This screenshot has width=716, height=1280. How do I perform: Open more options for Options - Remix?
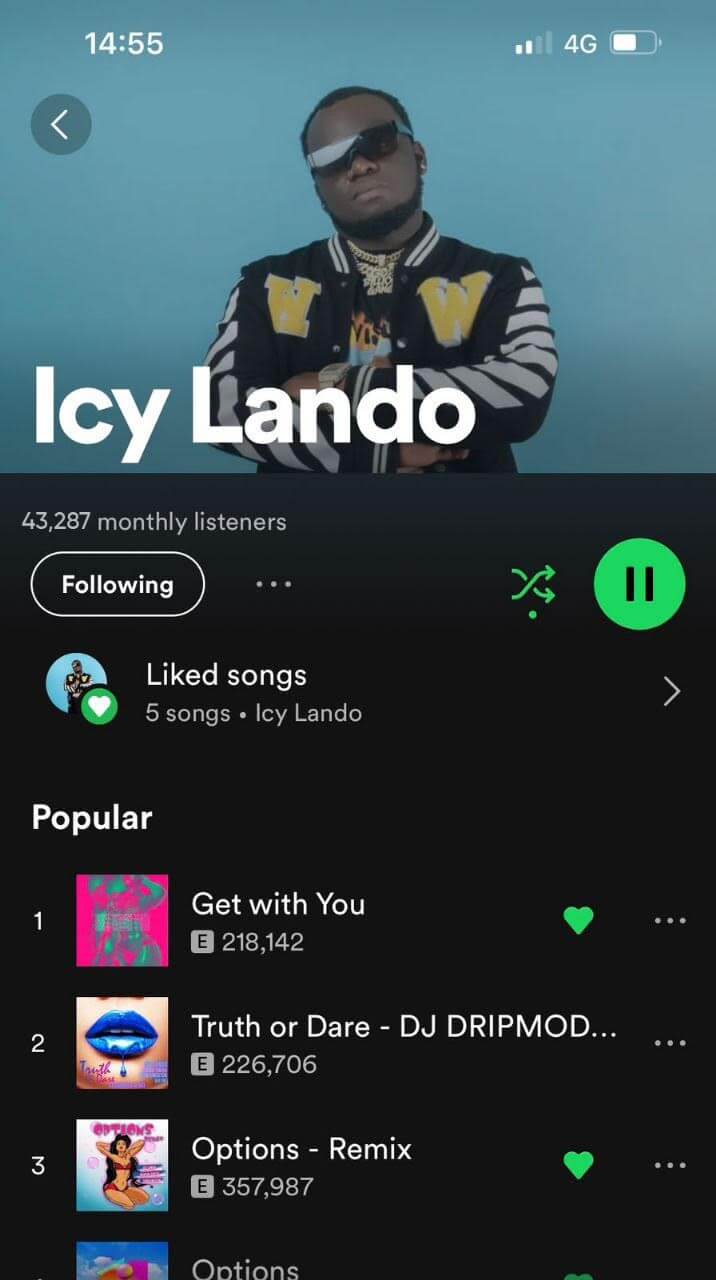(x=669, y=1165)
